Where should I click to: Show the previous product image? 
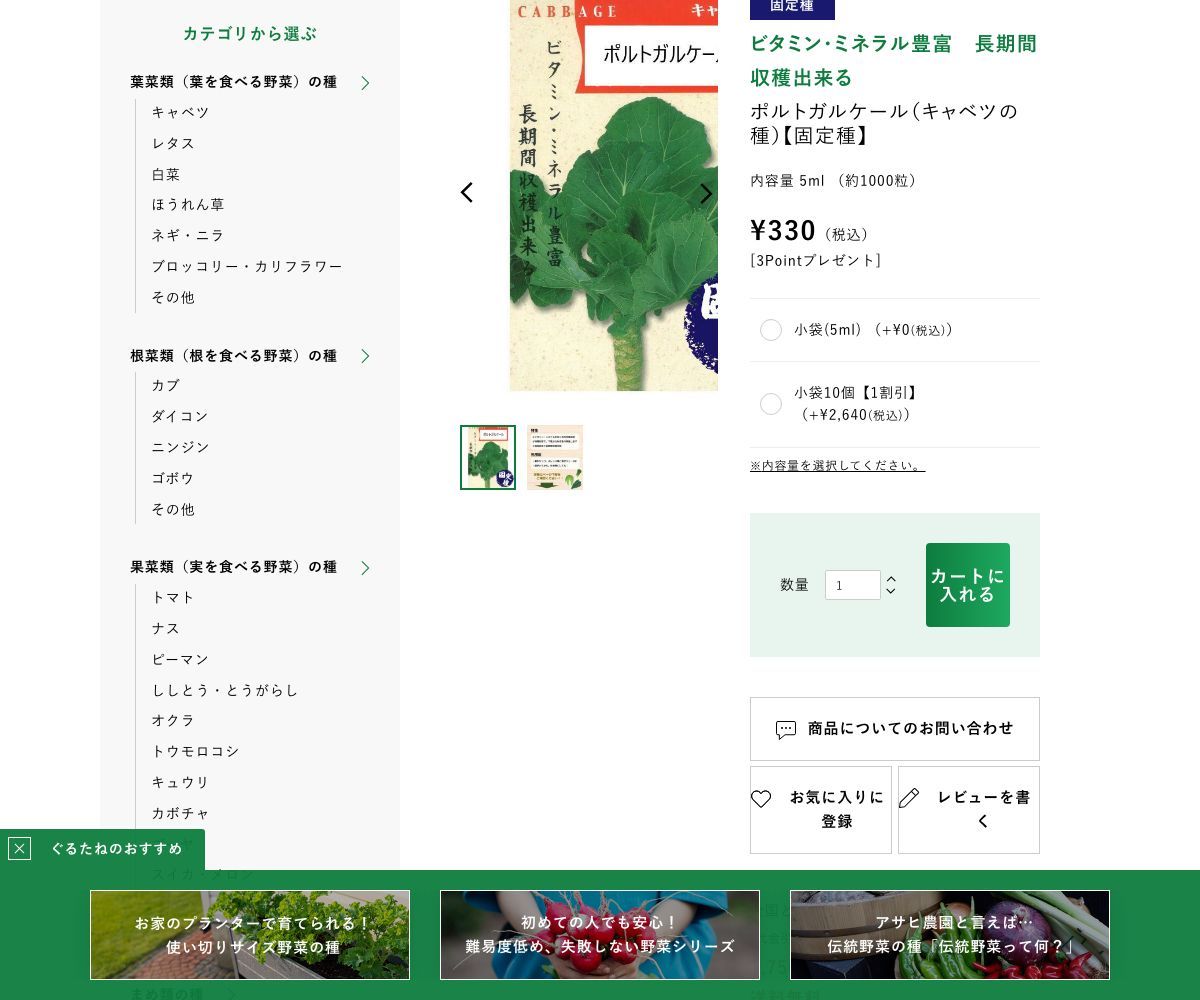[467, 193]
